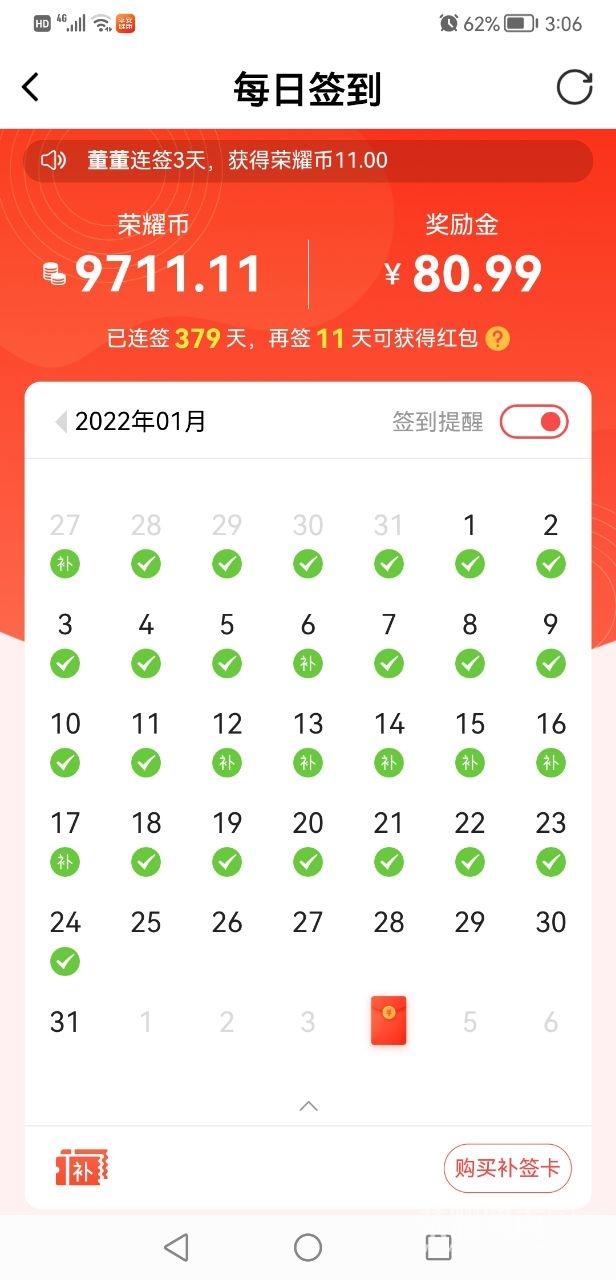Tap the 购买补签卡 button
Screen dimensions: 616x1280
[507, 1168]
